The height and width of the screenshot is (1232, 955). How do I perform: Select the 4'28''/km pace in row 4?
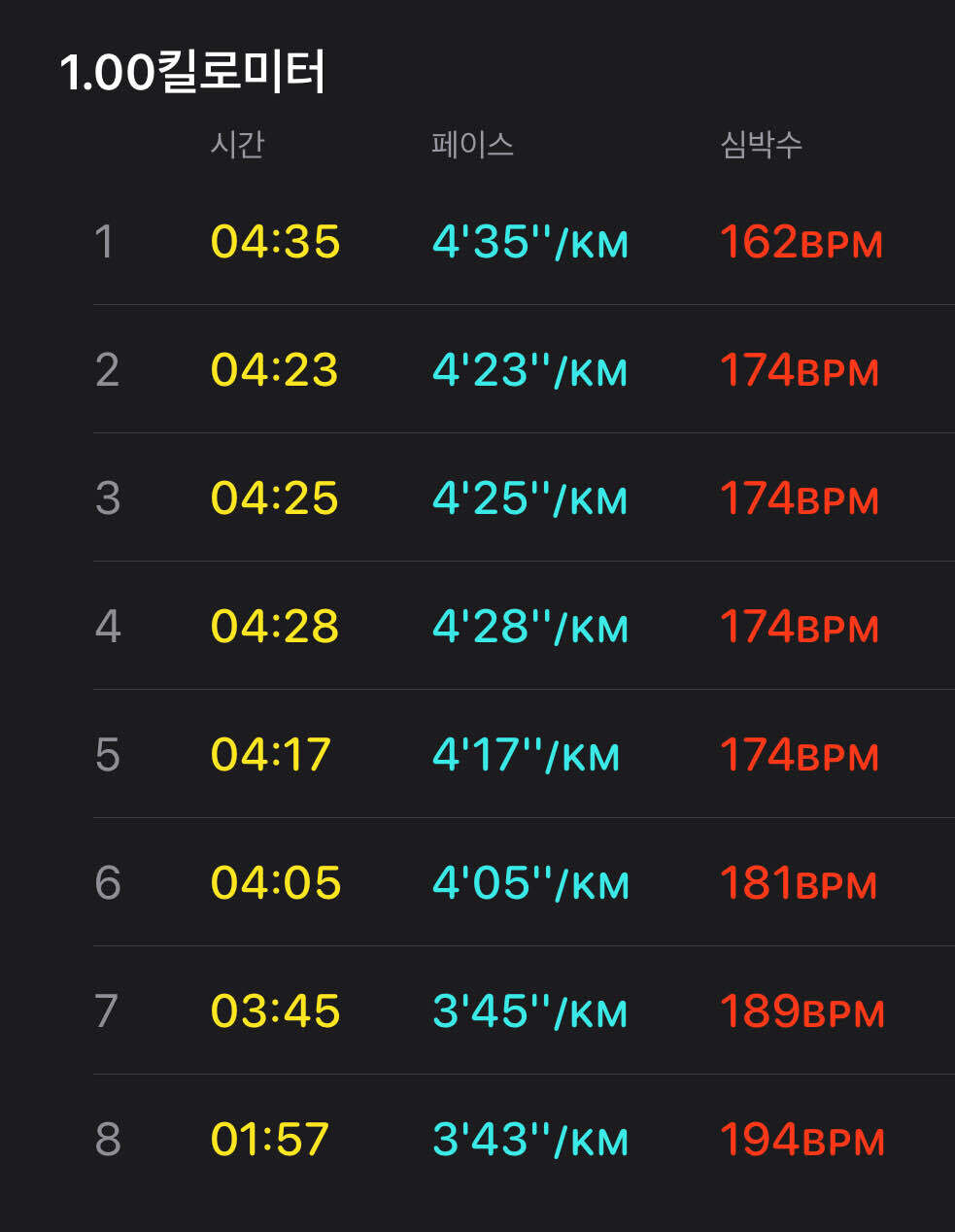click(532, 626)
